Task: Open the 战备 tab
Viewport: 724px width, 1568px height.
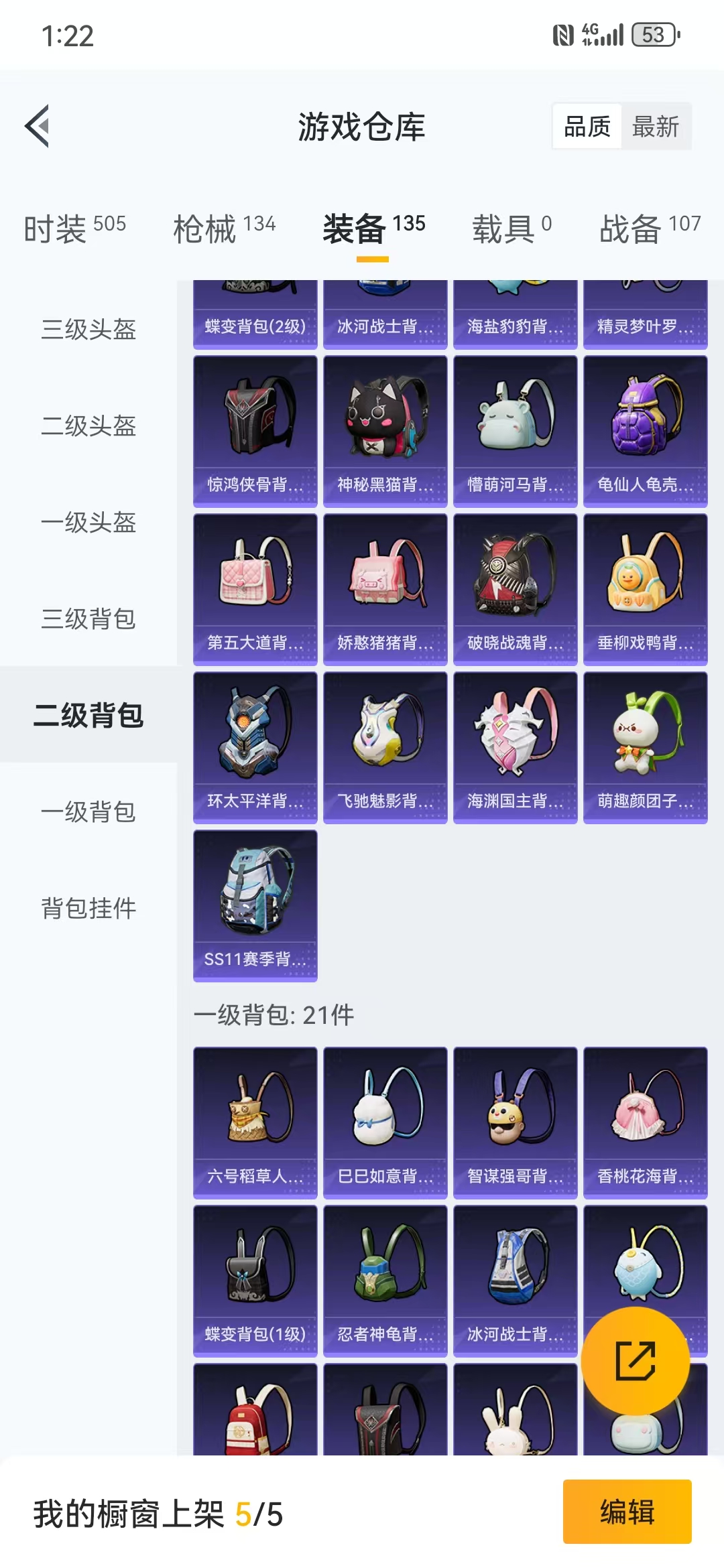Action: point(650,228)
